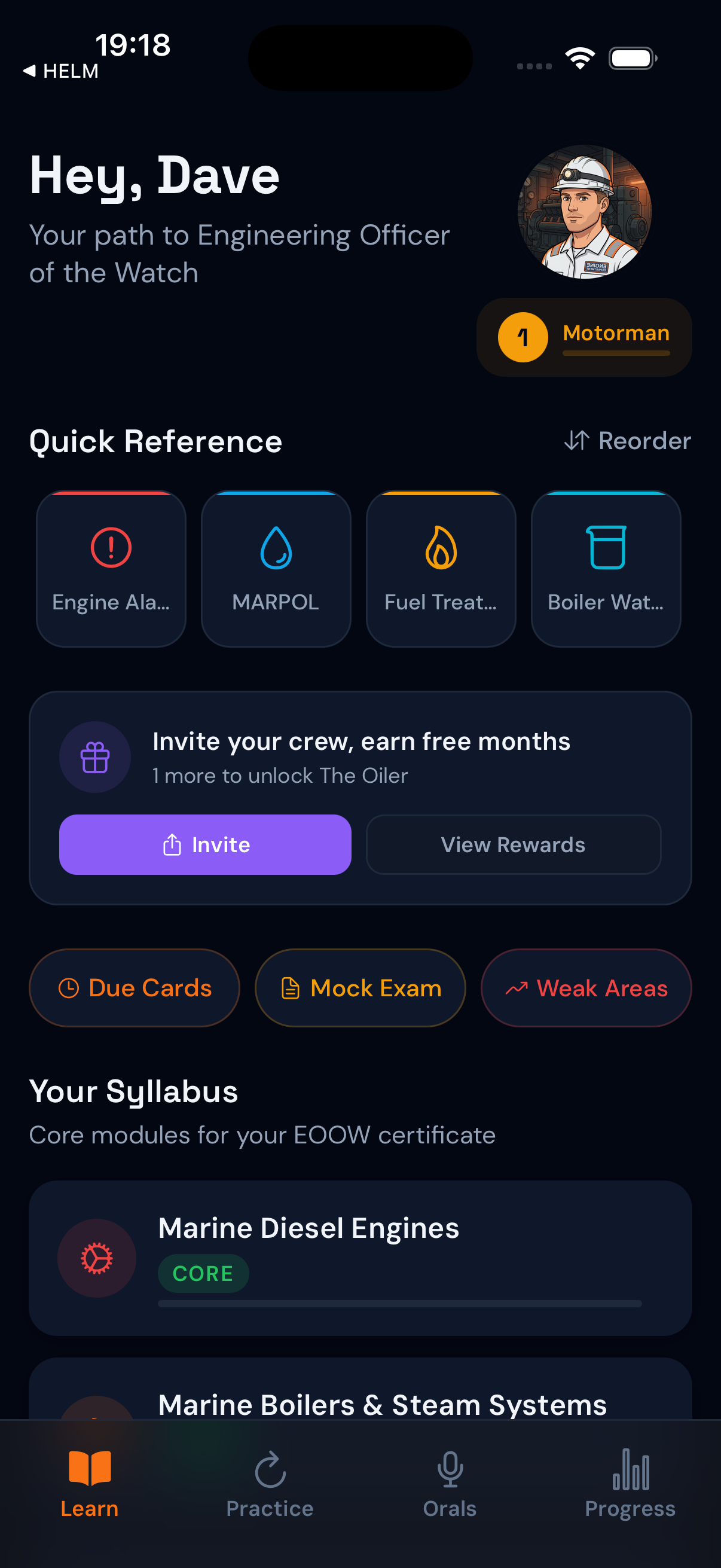This screenshot has height=1568, width=721.
Task: Open the Boiler Water reference card
Action: (x=606, y=569)
